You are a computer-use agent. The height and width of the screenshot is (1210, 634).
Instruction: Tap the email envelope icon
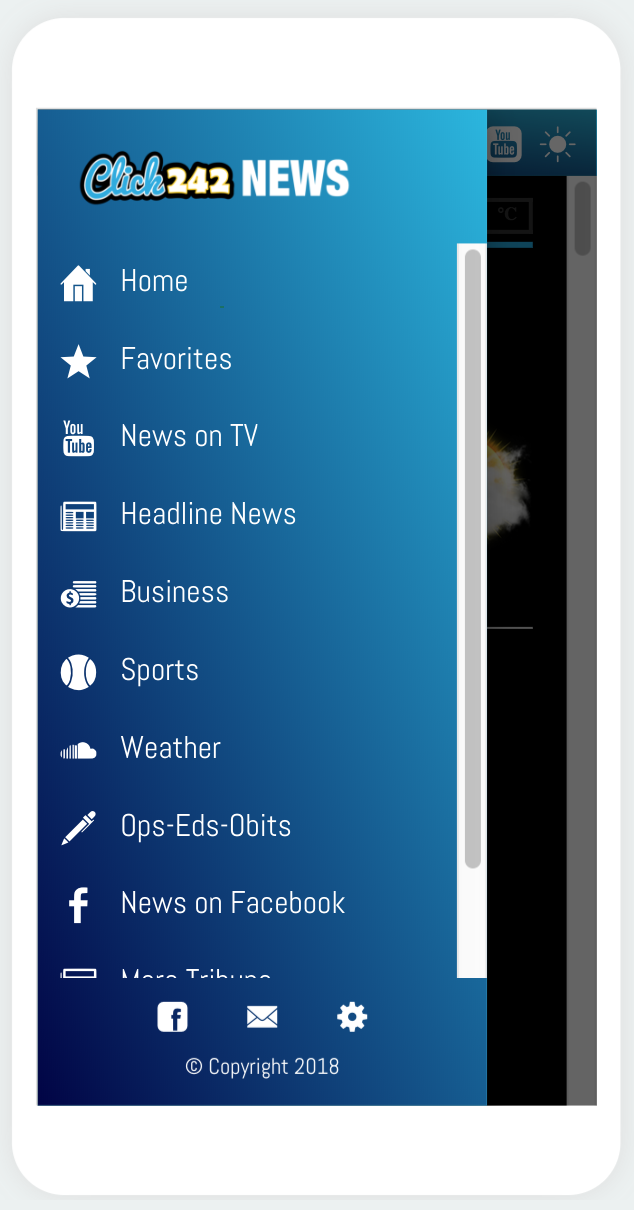pyautogui.click(x=262, y=1018)
